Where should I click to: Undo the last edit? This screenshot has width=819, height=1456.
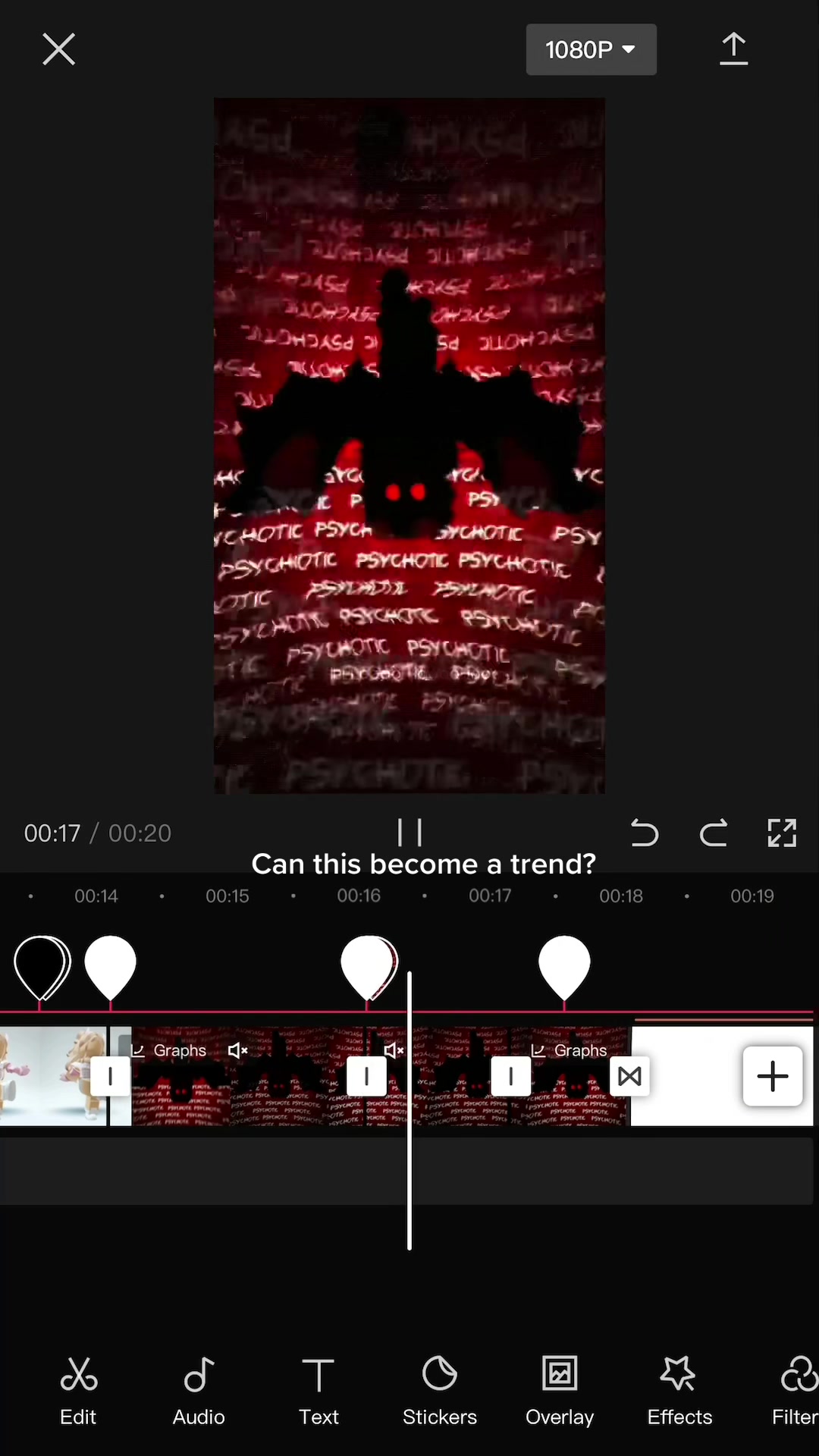645,833
